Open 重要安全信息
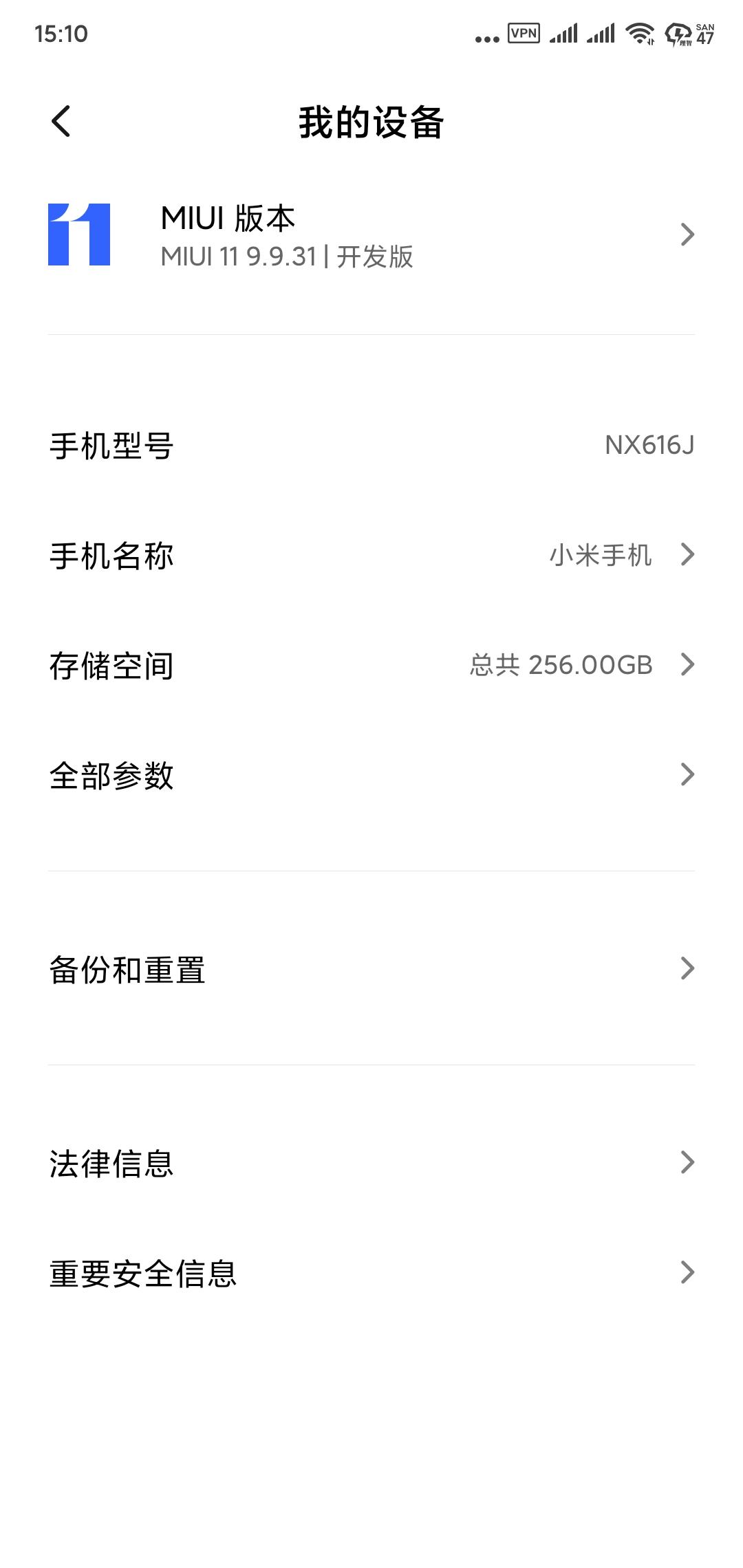The width and height of the screenshot is (743, 1568). pos(371,1274)
